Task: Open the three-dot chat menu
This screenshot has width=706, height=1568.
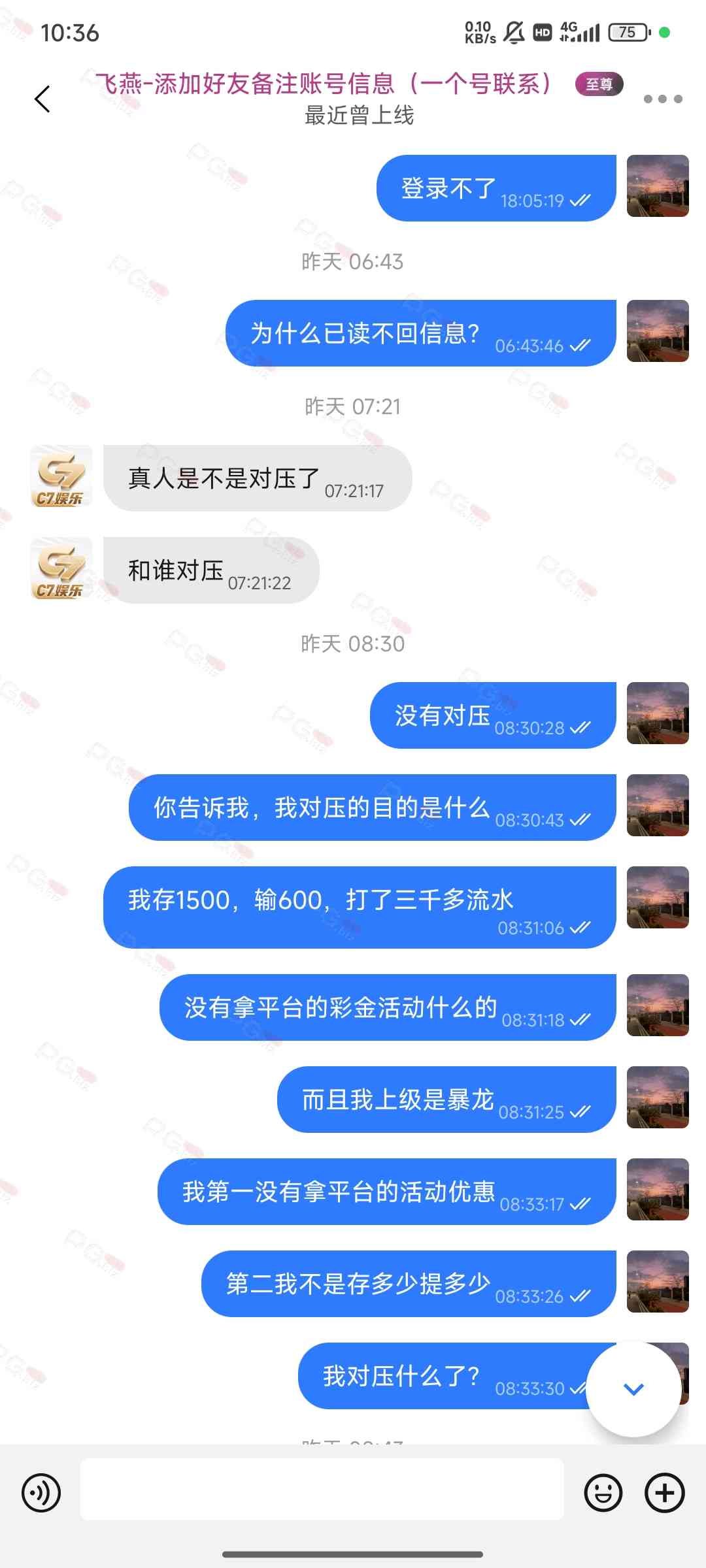Action: (662, 99)
